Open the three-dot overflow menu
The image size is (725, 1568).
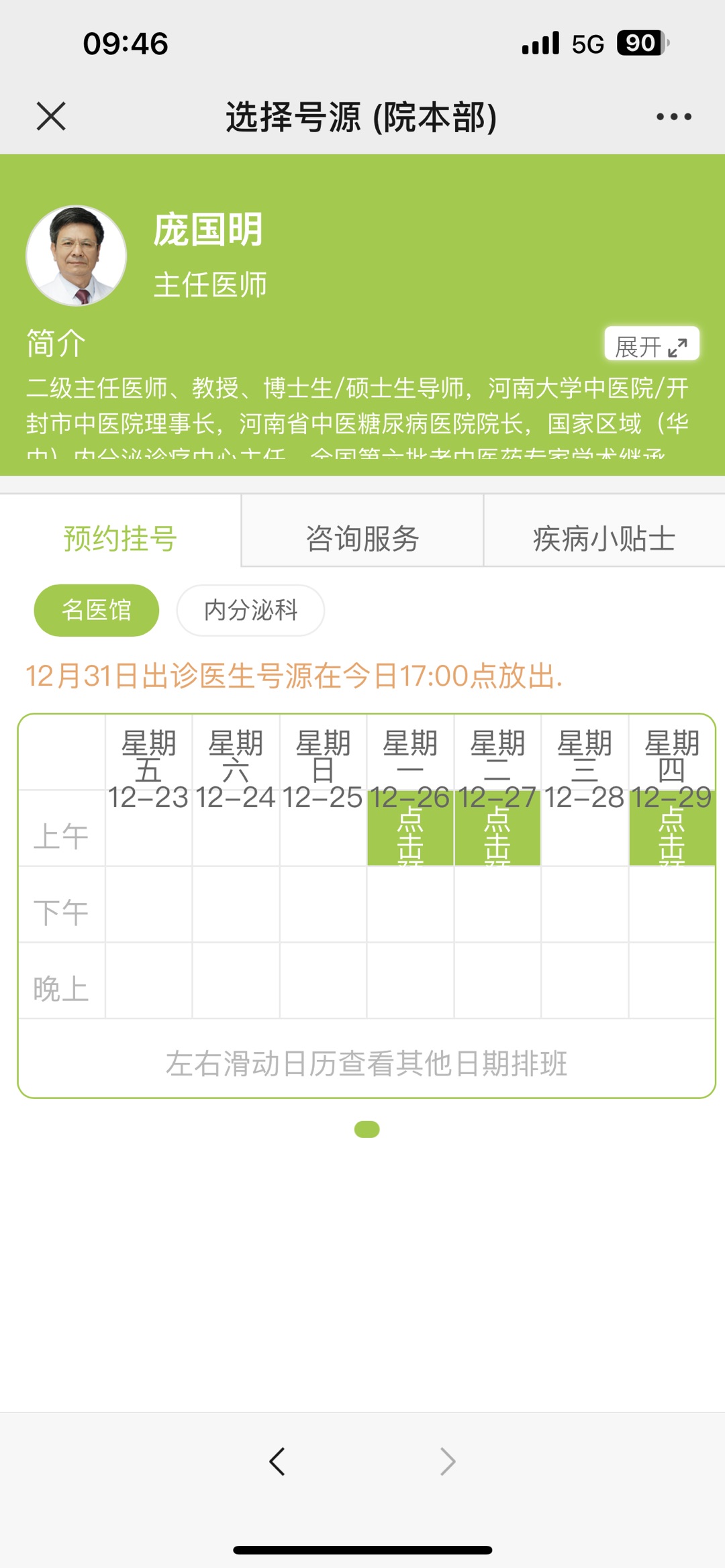tap(673, 117)
